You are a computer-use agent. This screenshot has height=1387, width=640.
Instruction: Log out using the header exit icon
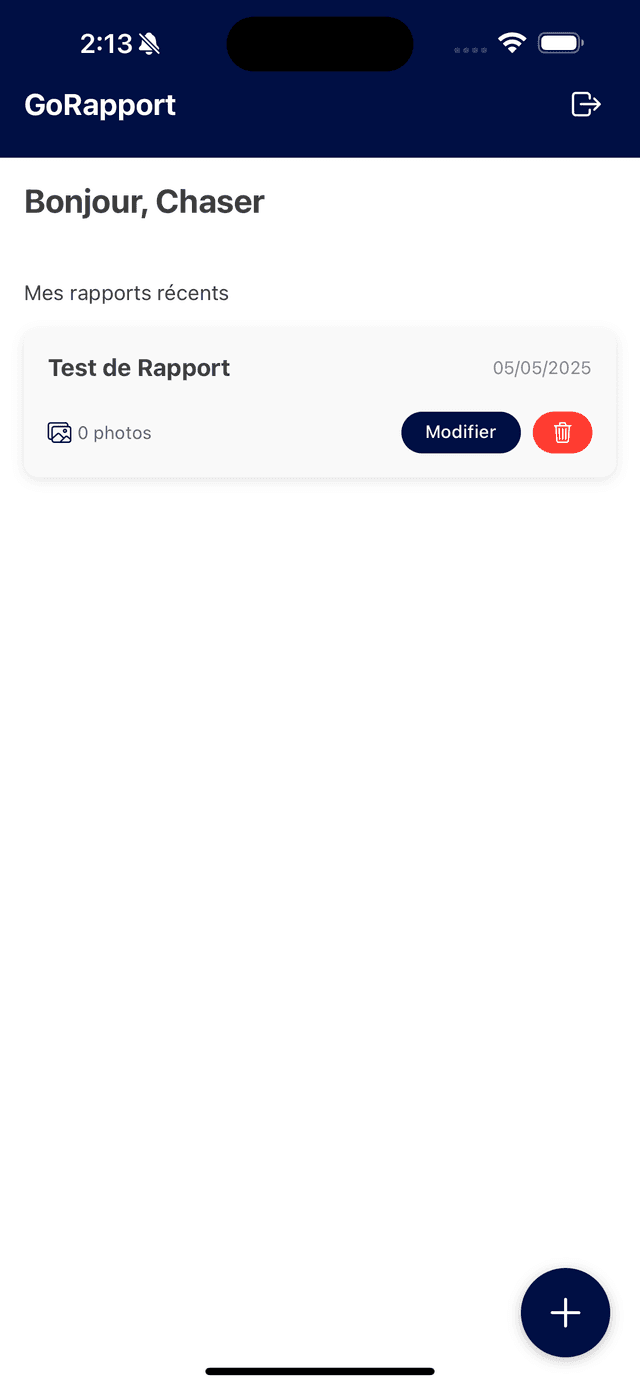[585, 104]
